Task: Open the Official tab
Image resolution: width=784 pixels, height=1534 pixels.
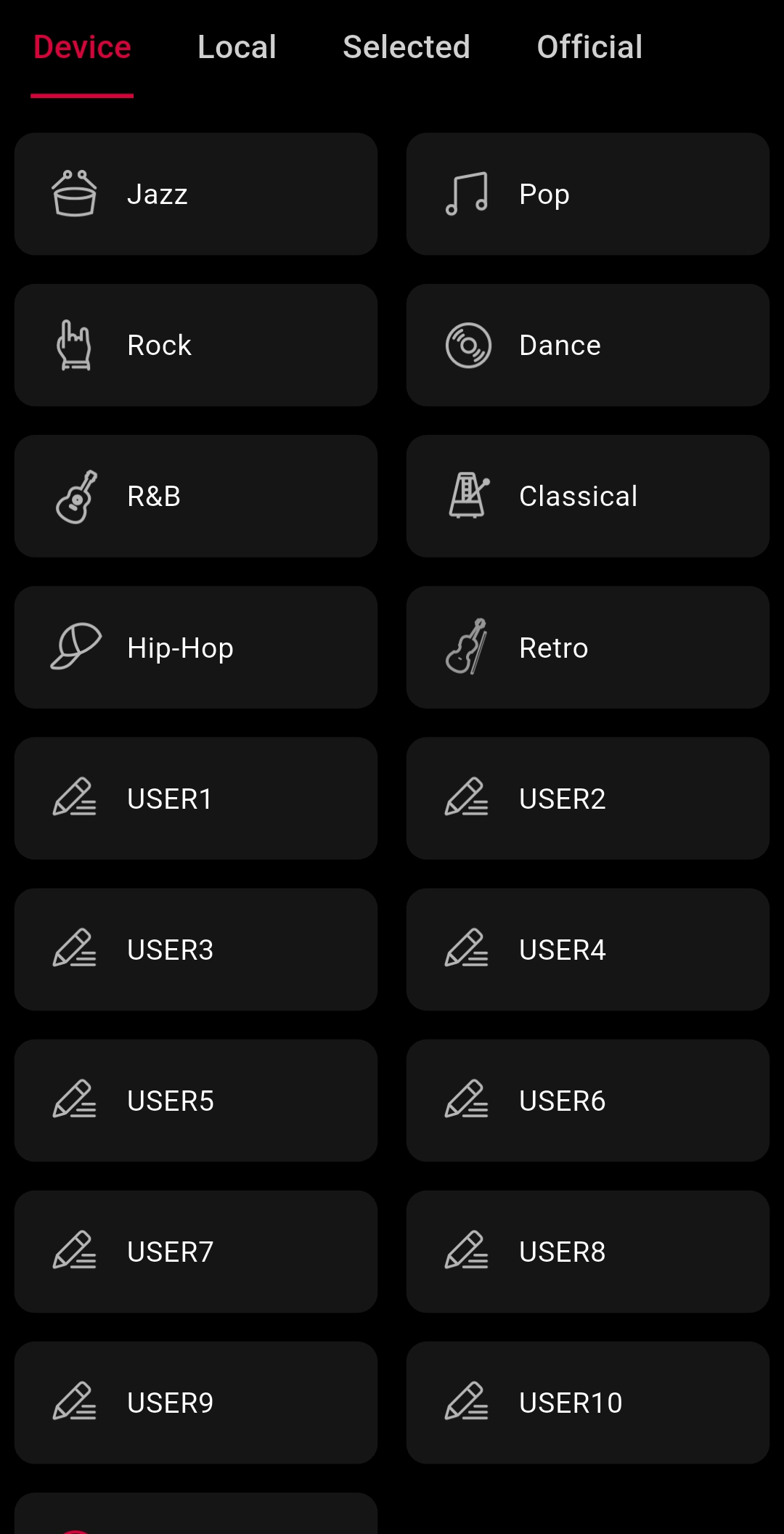Action: [589, 48]
